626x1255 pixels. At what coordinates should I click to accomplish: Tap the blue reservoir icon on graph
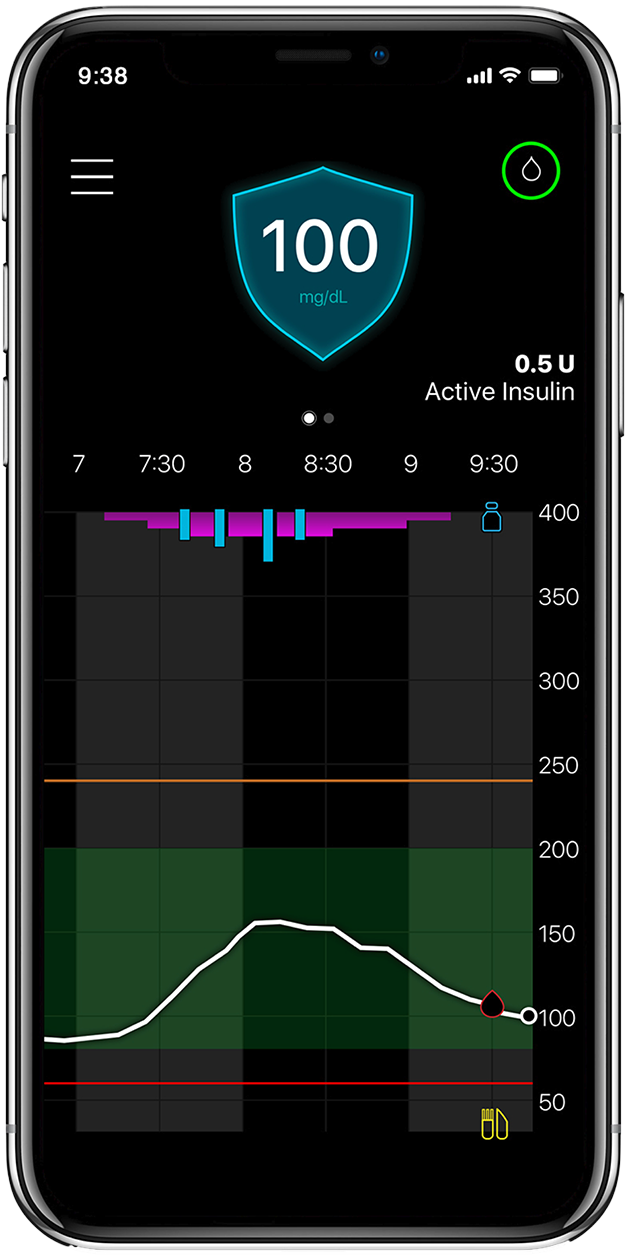pyautogui.click(x=490, y=517)
